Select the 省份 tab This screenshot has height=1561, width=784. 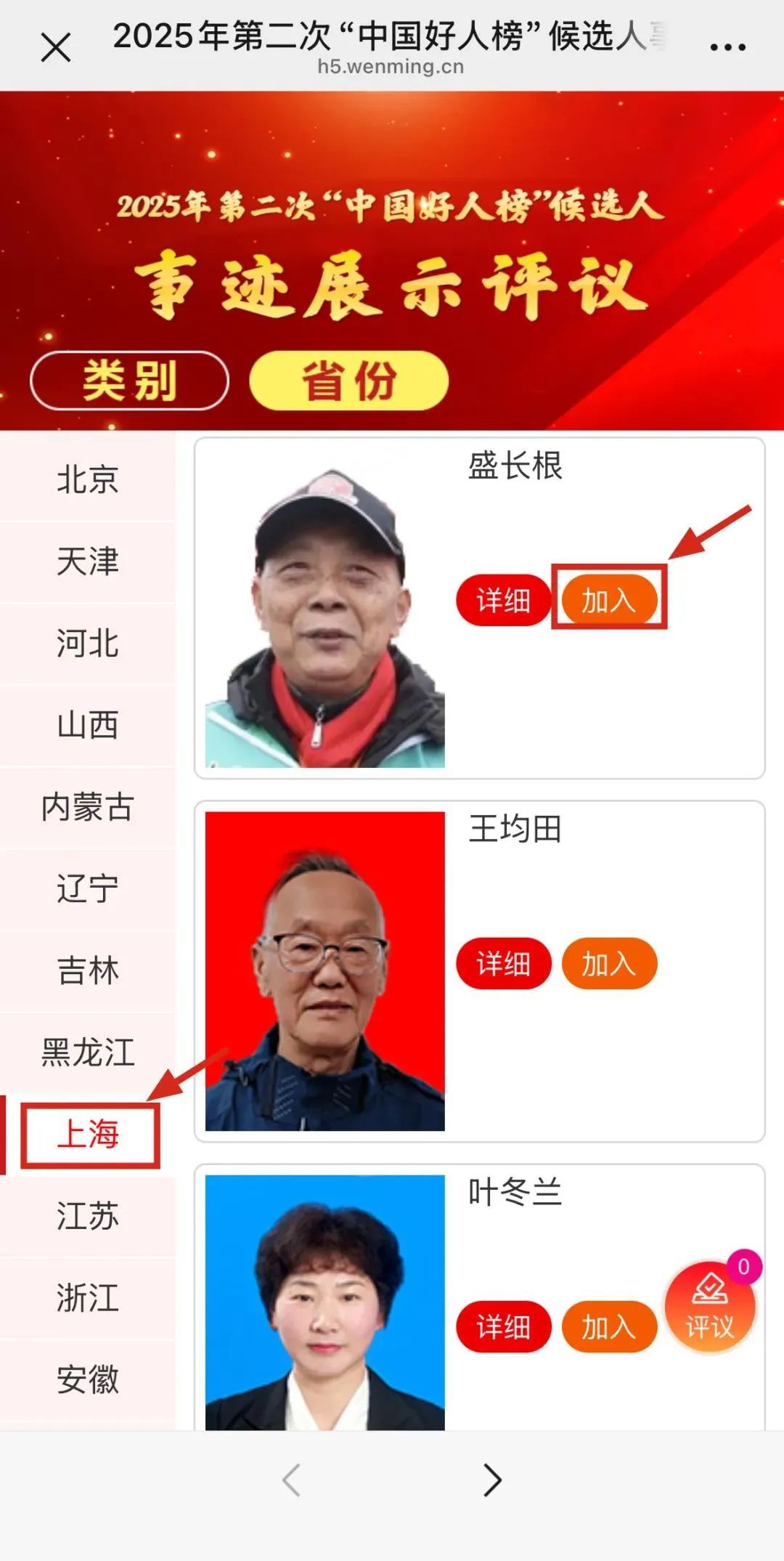[x=348, y=381]
